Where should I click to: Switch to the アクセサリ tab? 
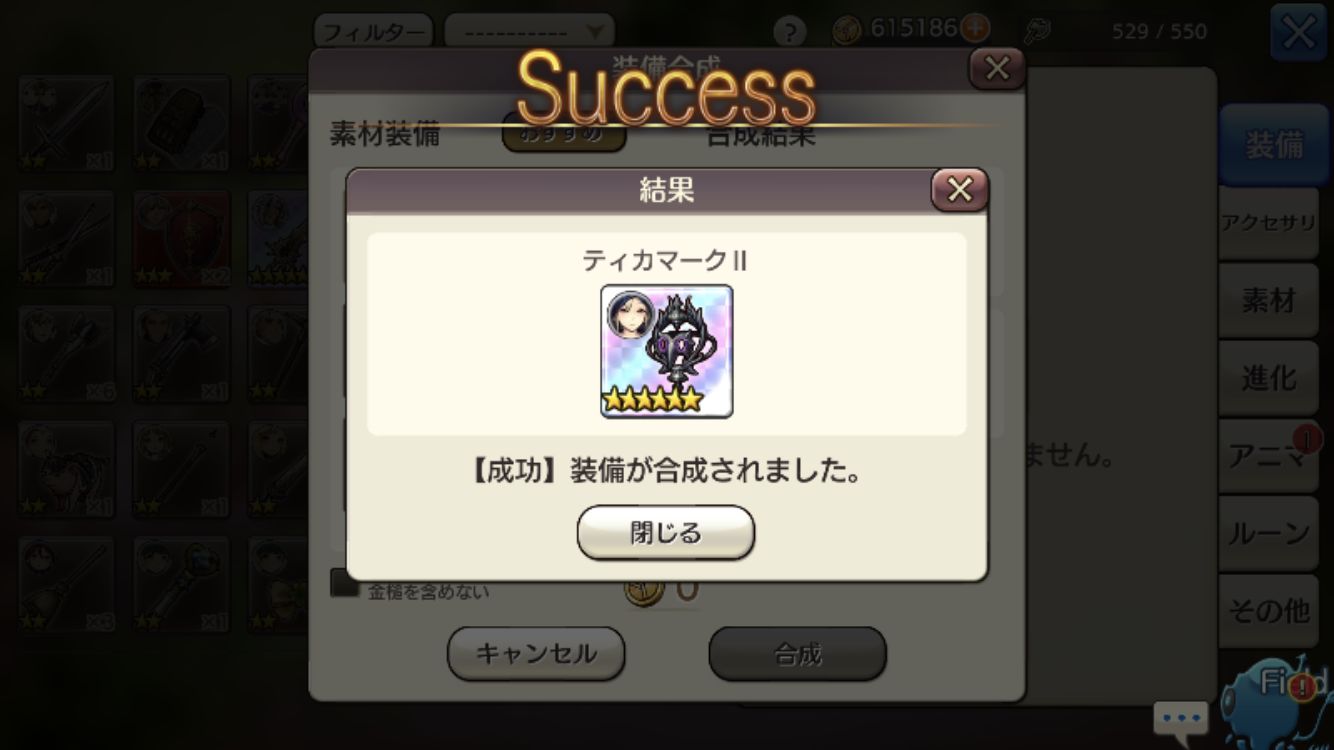tap(1268, 223)
